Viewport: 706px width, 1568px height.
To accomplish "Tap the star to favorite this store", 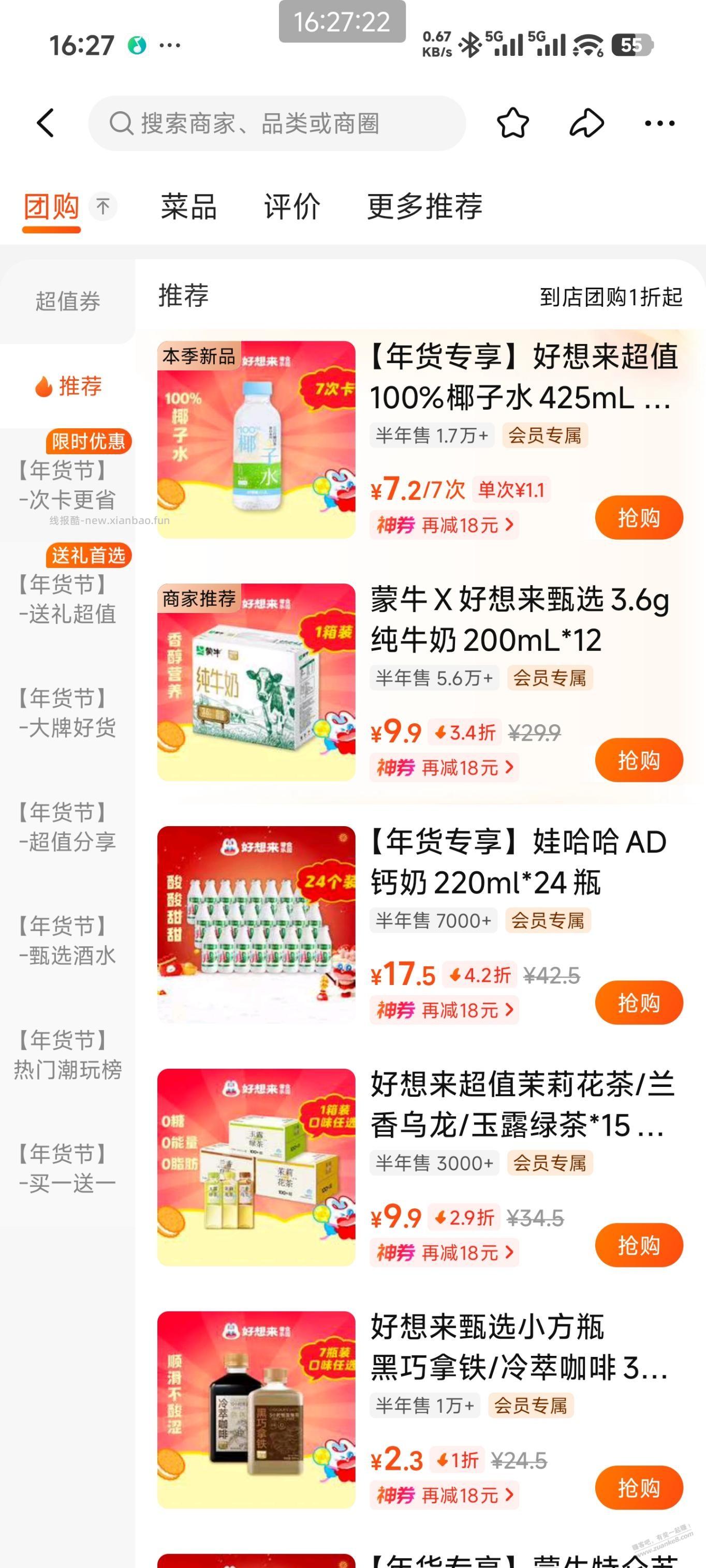I will tap(513, 123).
